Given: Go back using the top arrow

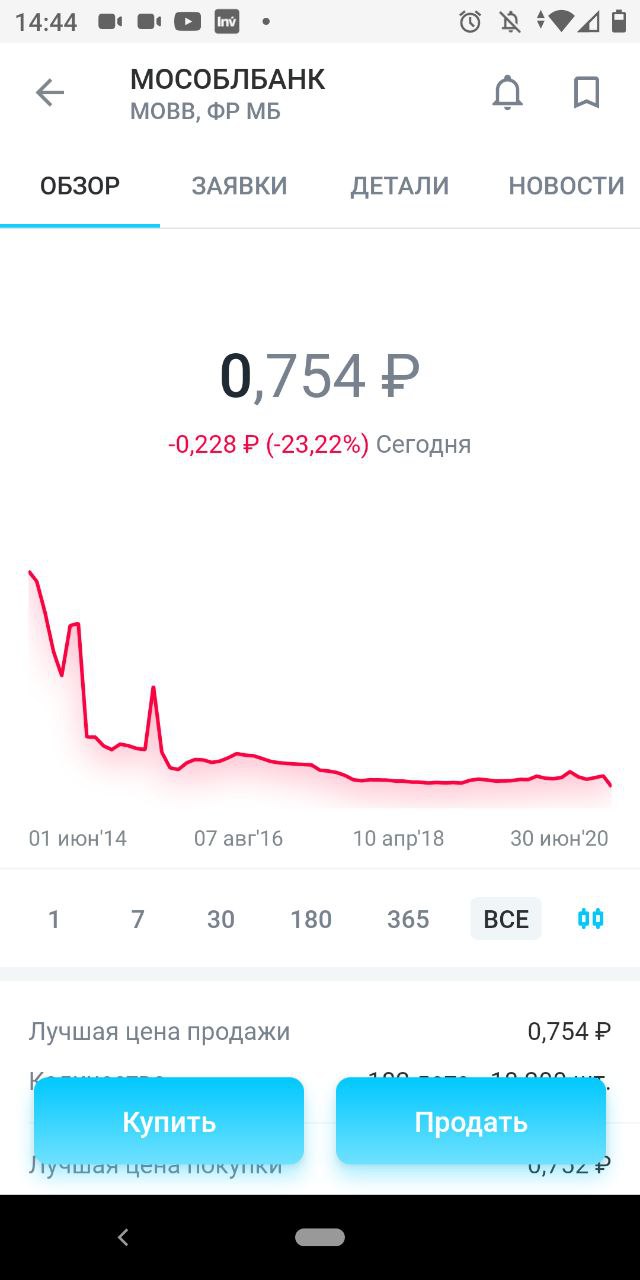Looking at the screenshot, I should (49, 93).
